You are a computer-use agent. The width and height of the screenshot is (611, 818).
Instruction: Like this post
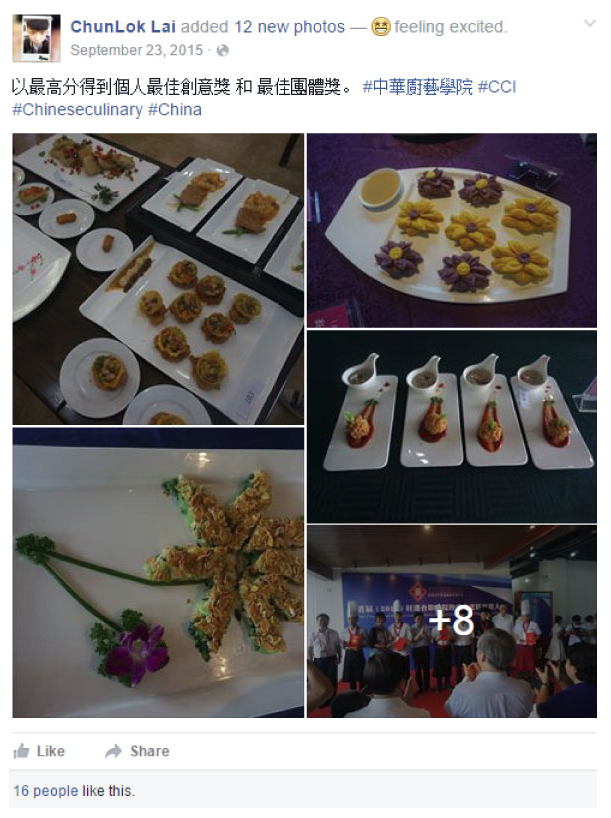pos(40,751)
